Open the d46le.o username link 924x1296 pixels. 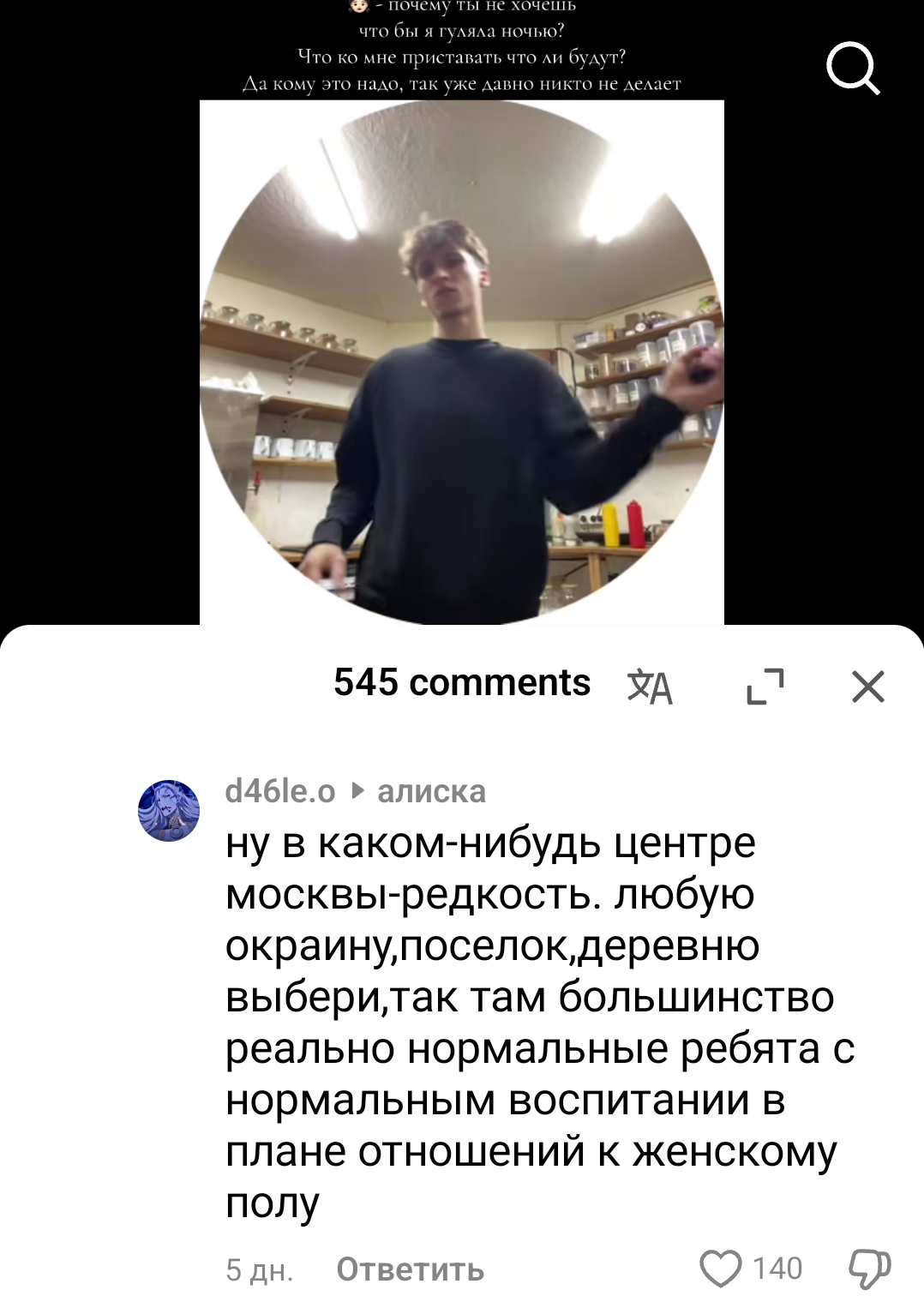pyautogui.click(x=279, y=791)
